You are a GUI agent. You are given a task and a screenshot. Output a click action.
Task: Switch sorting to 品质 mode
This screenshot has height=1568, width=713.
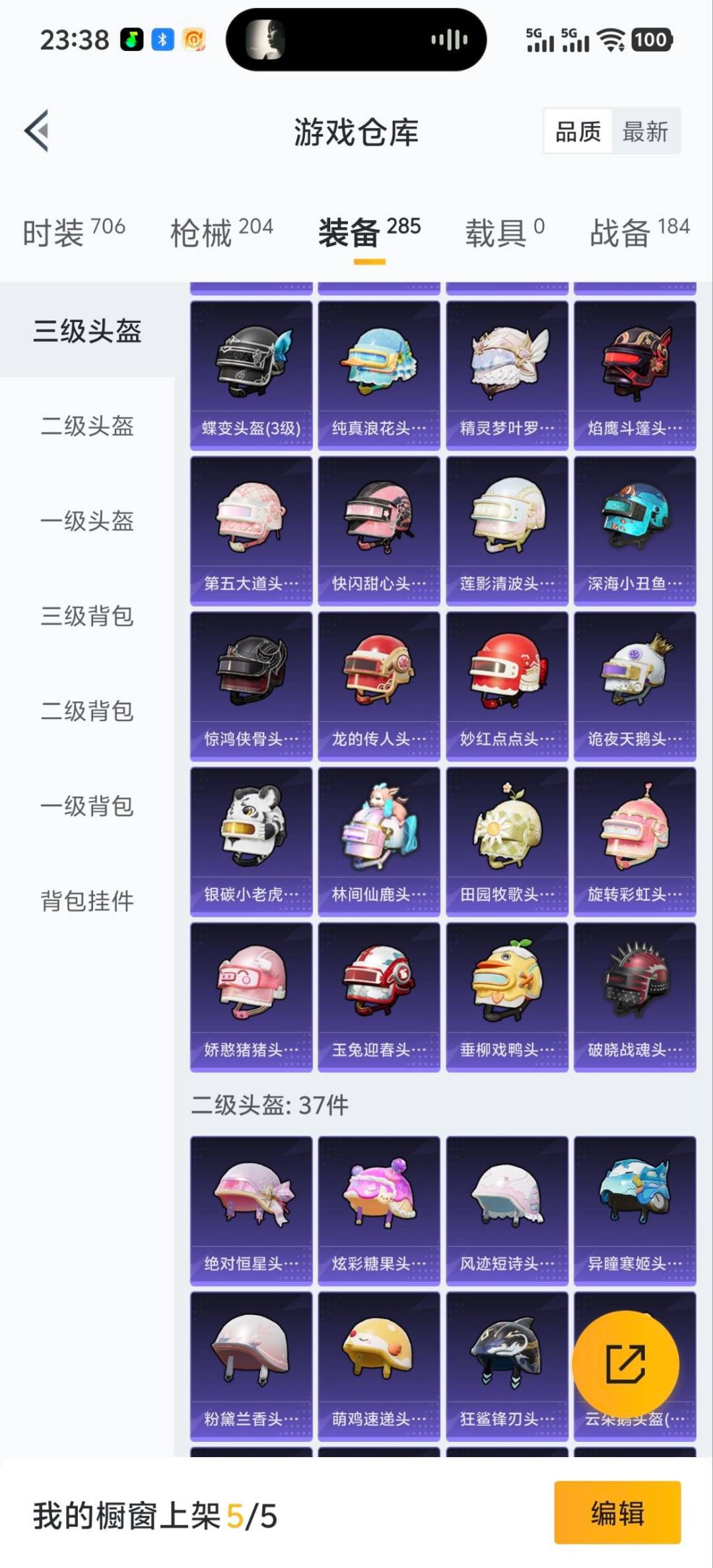pyautogui.click(x=577, y=131)
